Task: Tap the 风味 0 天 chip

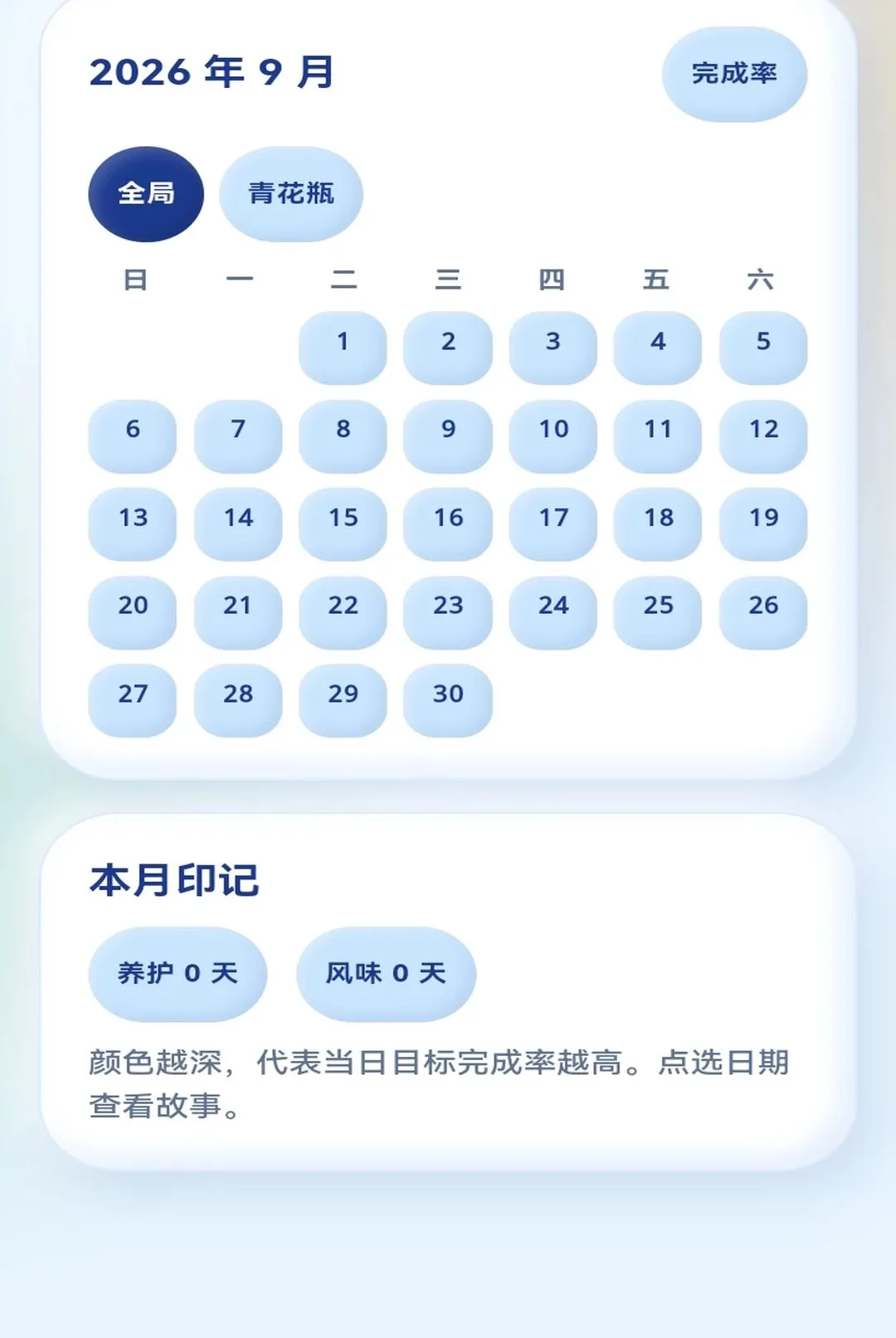Action: [x=386, y=974]
